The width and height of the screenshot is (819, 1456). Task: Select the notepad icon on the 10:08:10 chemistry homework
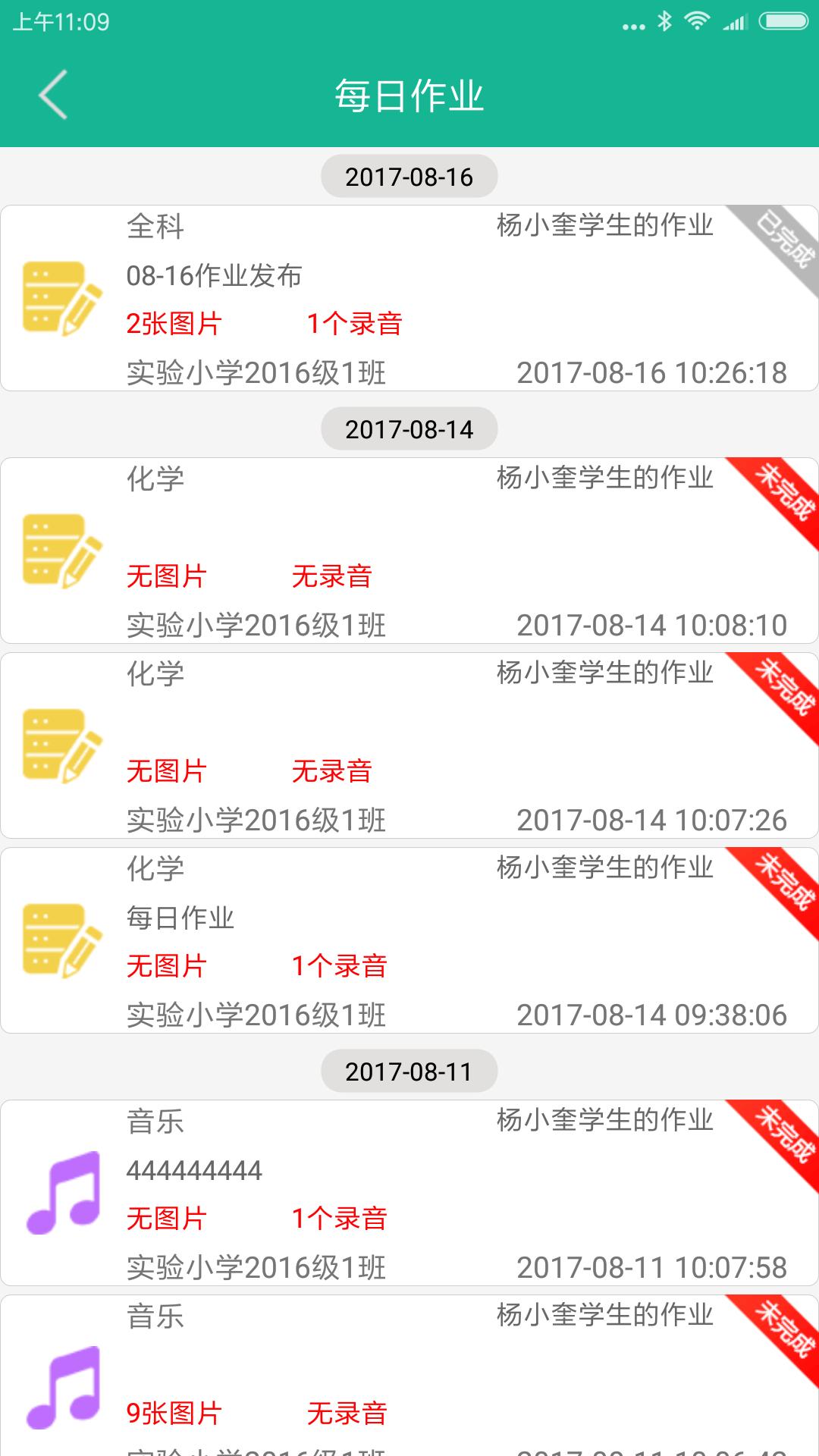[61, 550]
